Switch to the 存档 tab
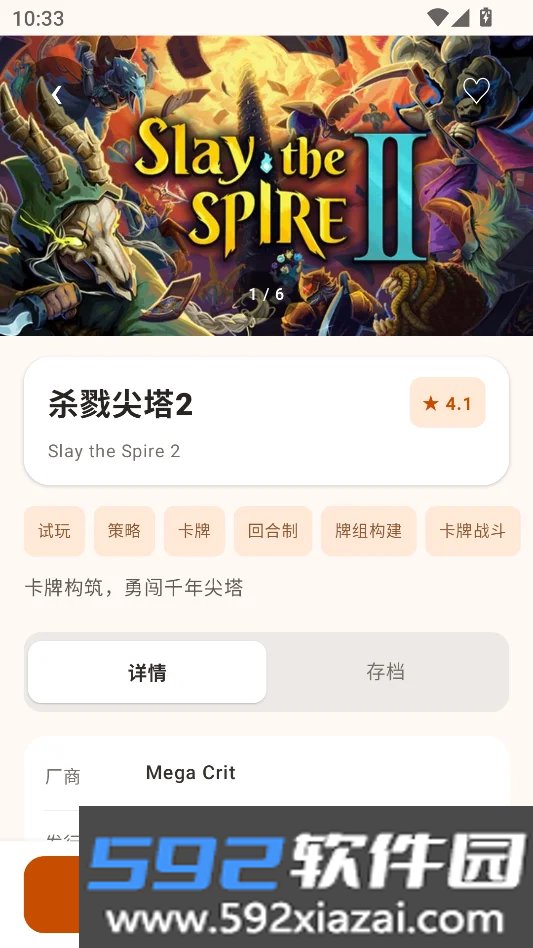533x948 pixels. click(x=386, y=672)
